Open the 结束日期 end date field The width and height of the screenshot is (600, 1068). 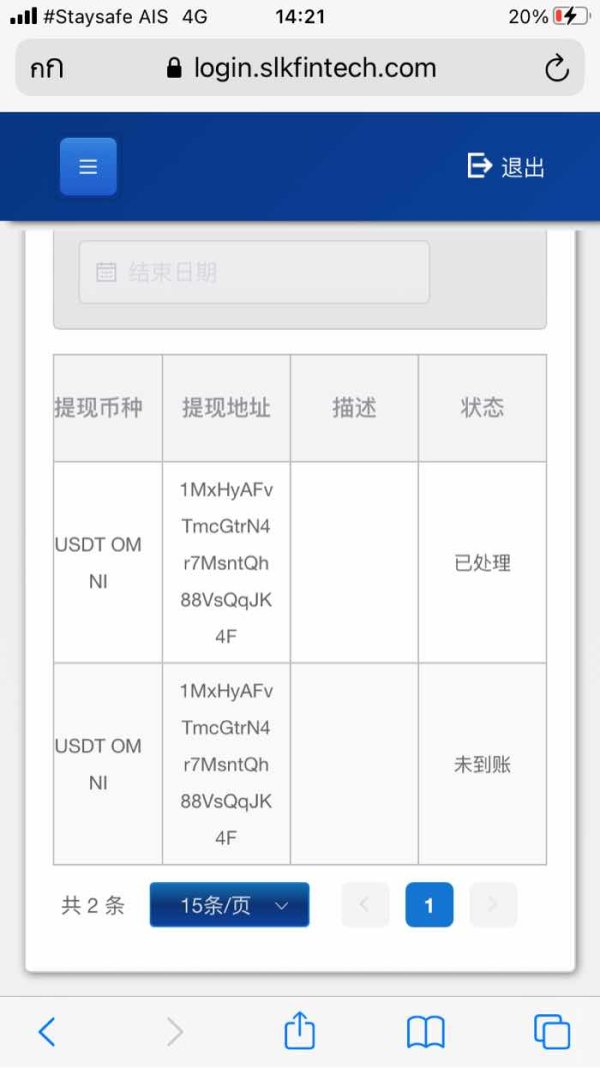tap(254, 272)
